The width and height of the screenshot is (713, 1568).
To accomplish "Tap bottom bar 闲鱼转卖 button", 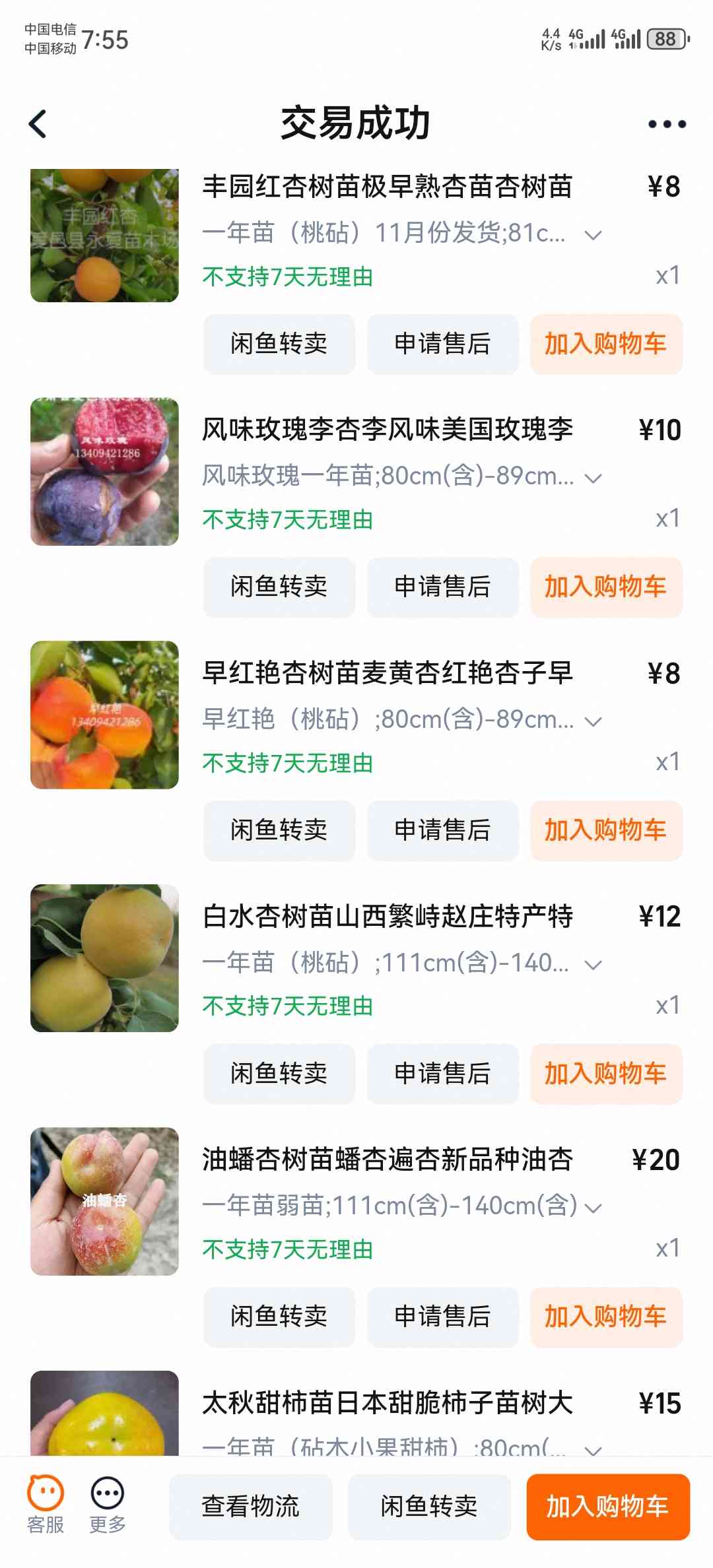I will tap(429, 1507).
